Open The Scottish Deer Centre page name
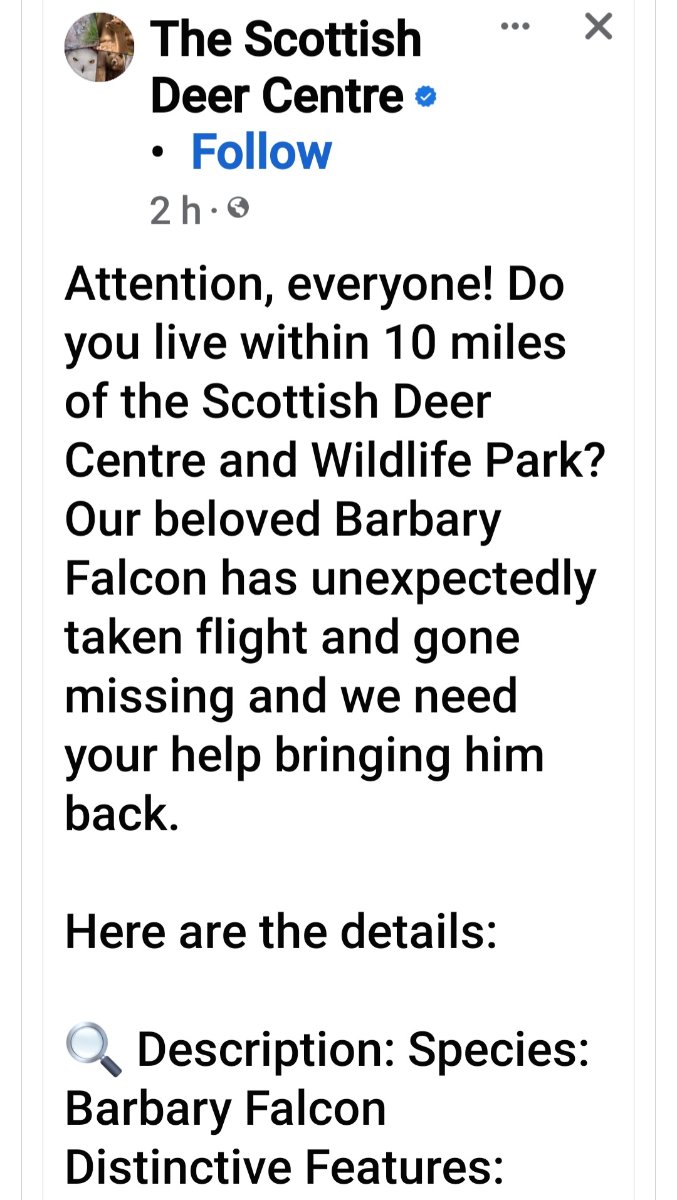The image size is (677, 1200). click(x=287, y=67)
